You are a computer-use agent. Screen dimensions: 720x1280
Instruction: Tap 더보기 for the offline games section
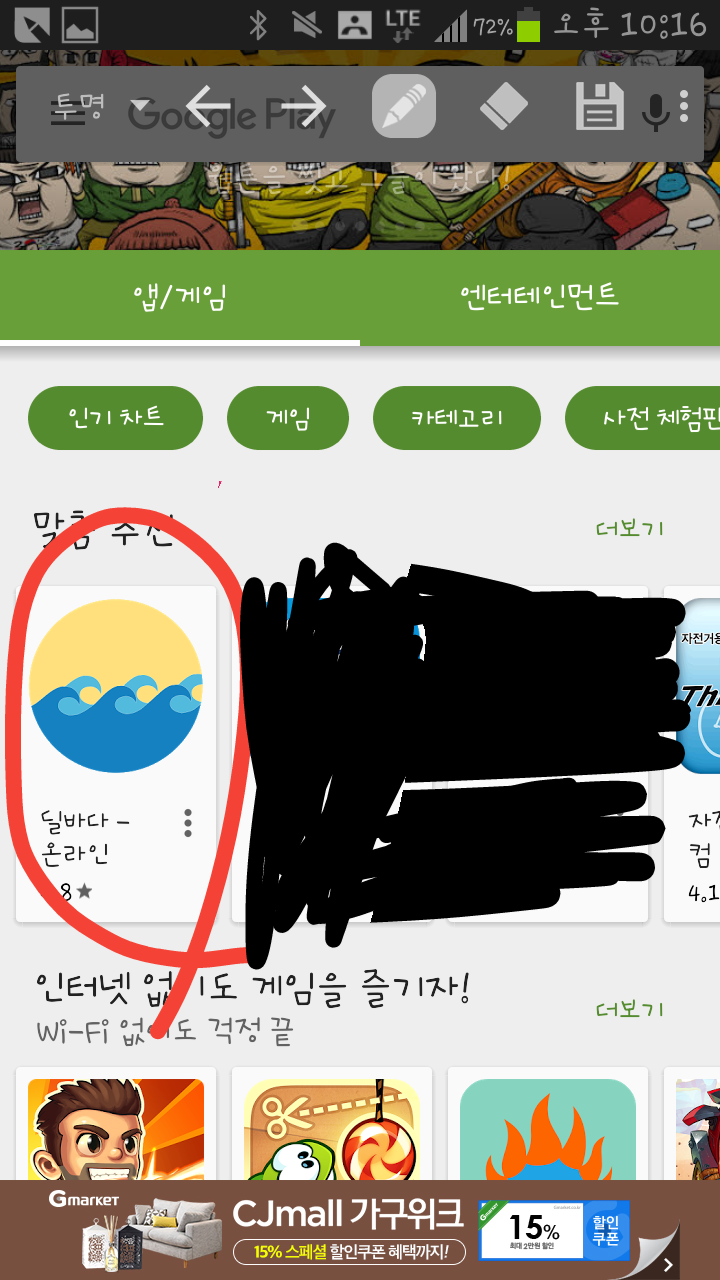point(629,1009)
